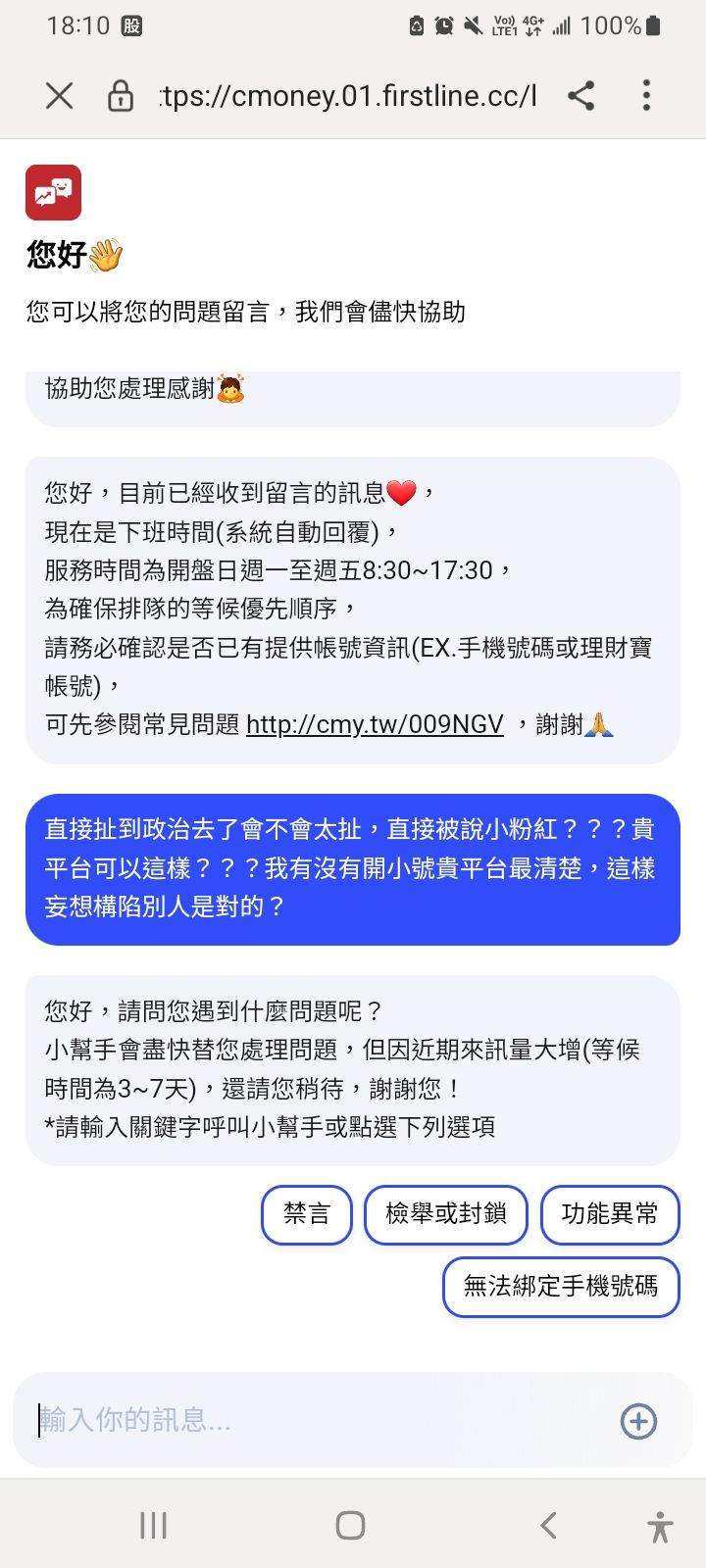Image resolution: width=706 pixels, height=1568 pixels.
Task: Focus the message input field
Action: (x=314, y=1420)
